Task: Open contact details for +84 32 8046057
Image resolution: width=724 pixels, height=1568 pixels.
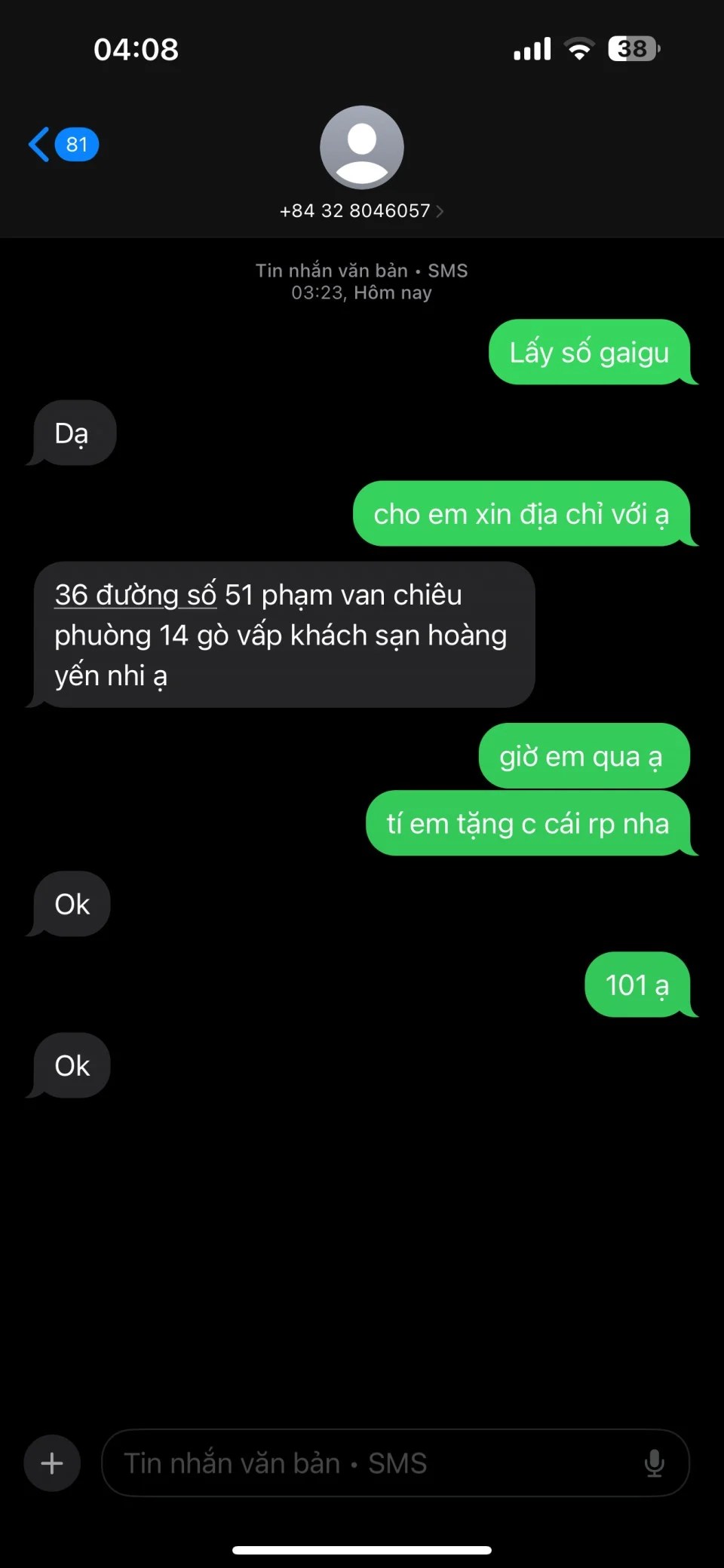Action: [x=362, y=210]
